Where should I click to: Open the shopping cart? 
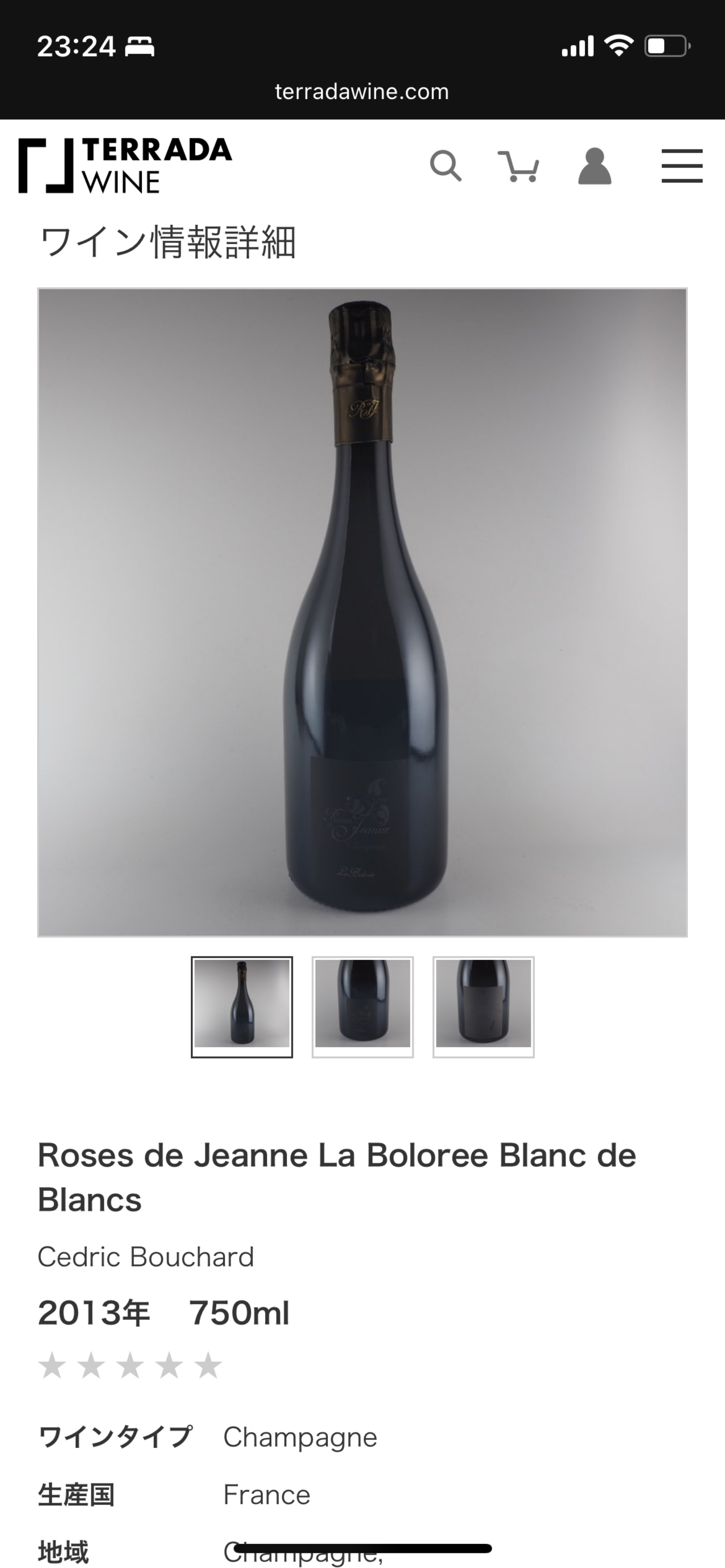click(518, 166)
